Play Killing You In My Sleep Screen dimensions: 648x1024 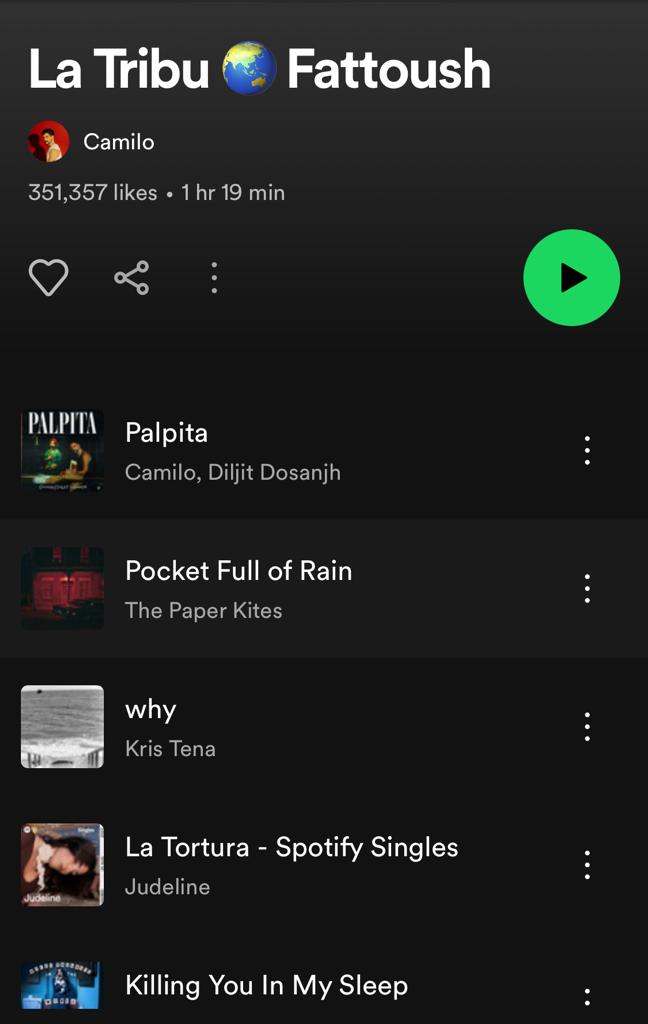300,988
